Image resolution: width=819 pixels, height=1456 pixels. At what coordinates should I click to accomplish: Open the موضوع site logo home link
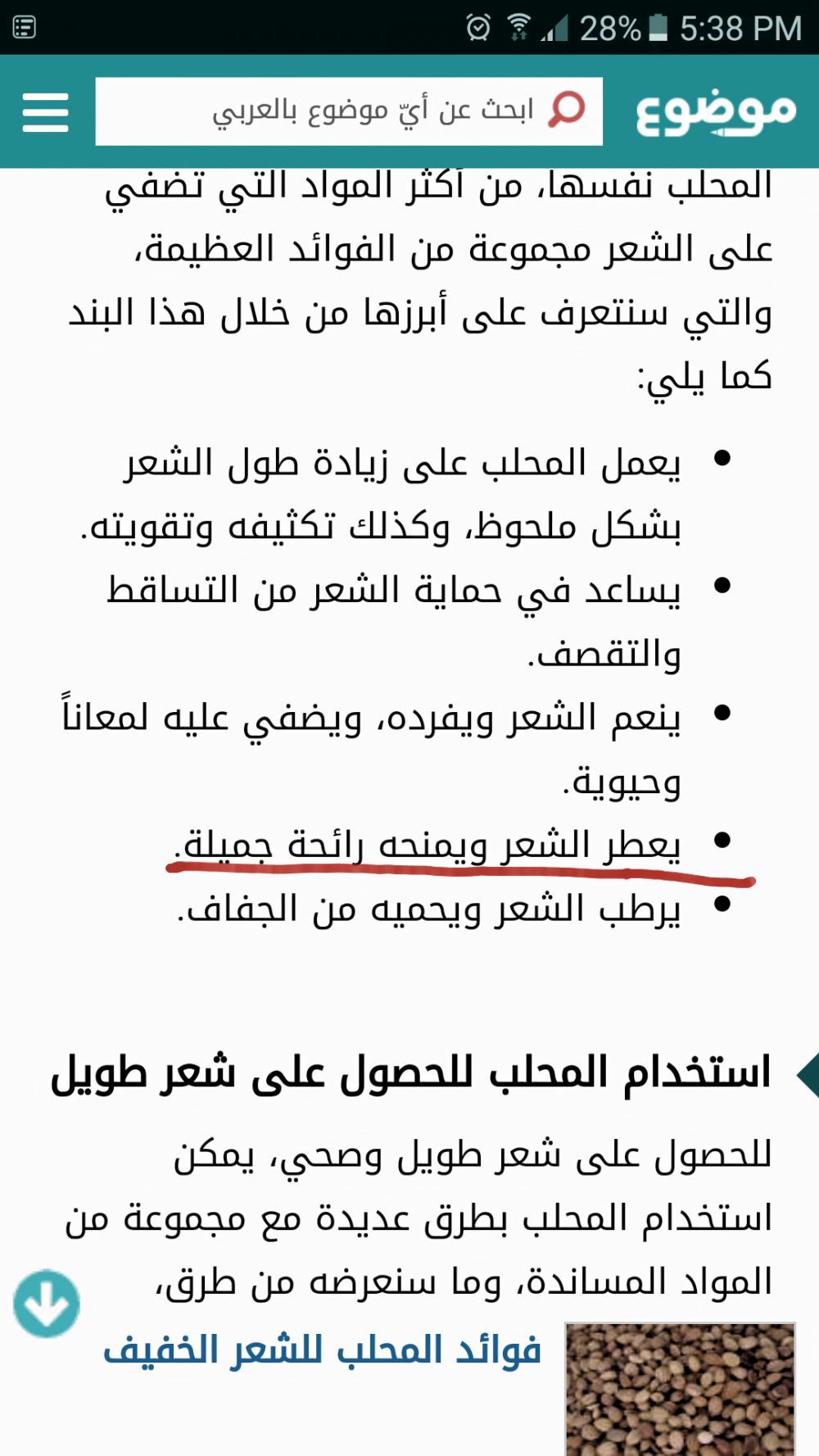pyautogui.click(x=716, y=112)
